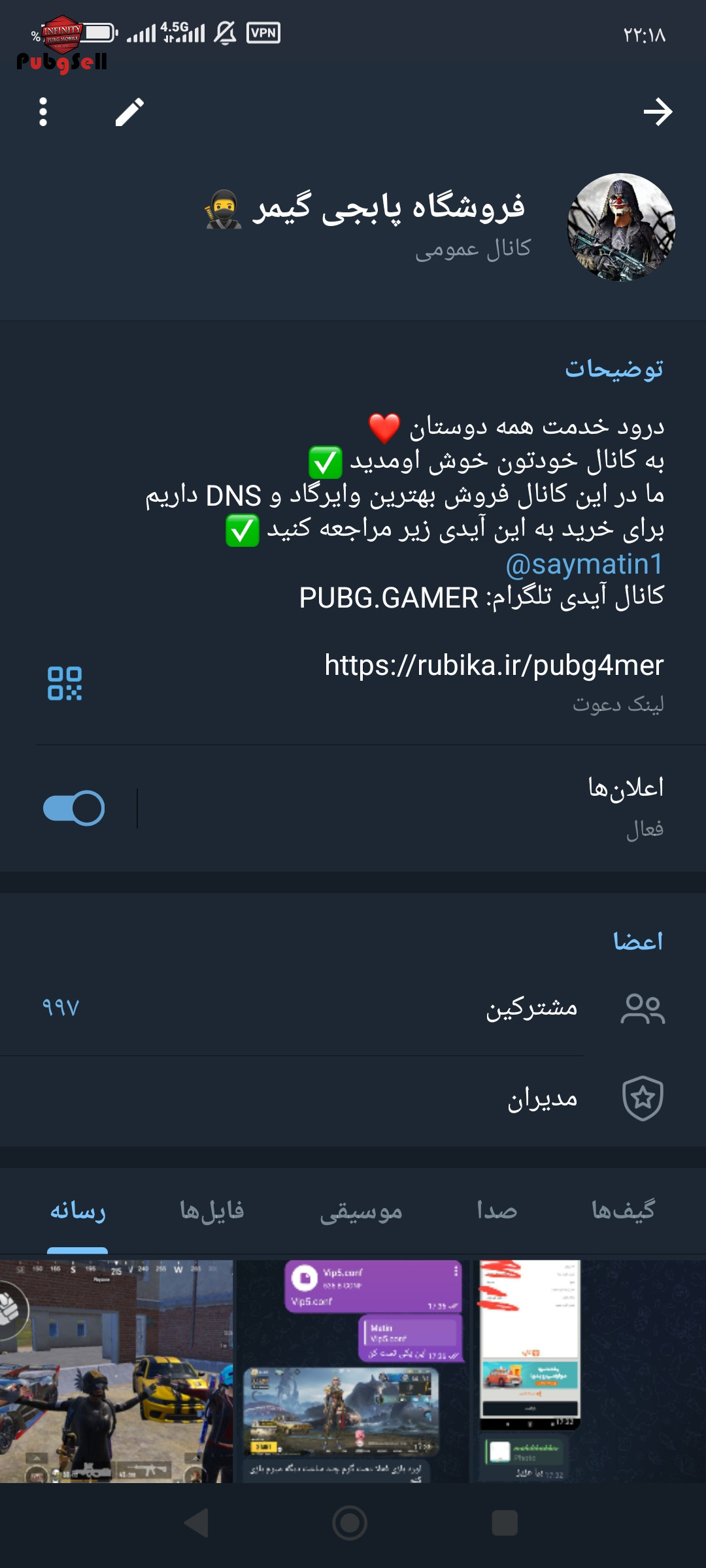Viewport: 706px width, 1568px height.
Task: Open the PUBG gameplay media thumbnail
Action: pos(116,1371)
